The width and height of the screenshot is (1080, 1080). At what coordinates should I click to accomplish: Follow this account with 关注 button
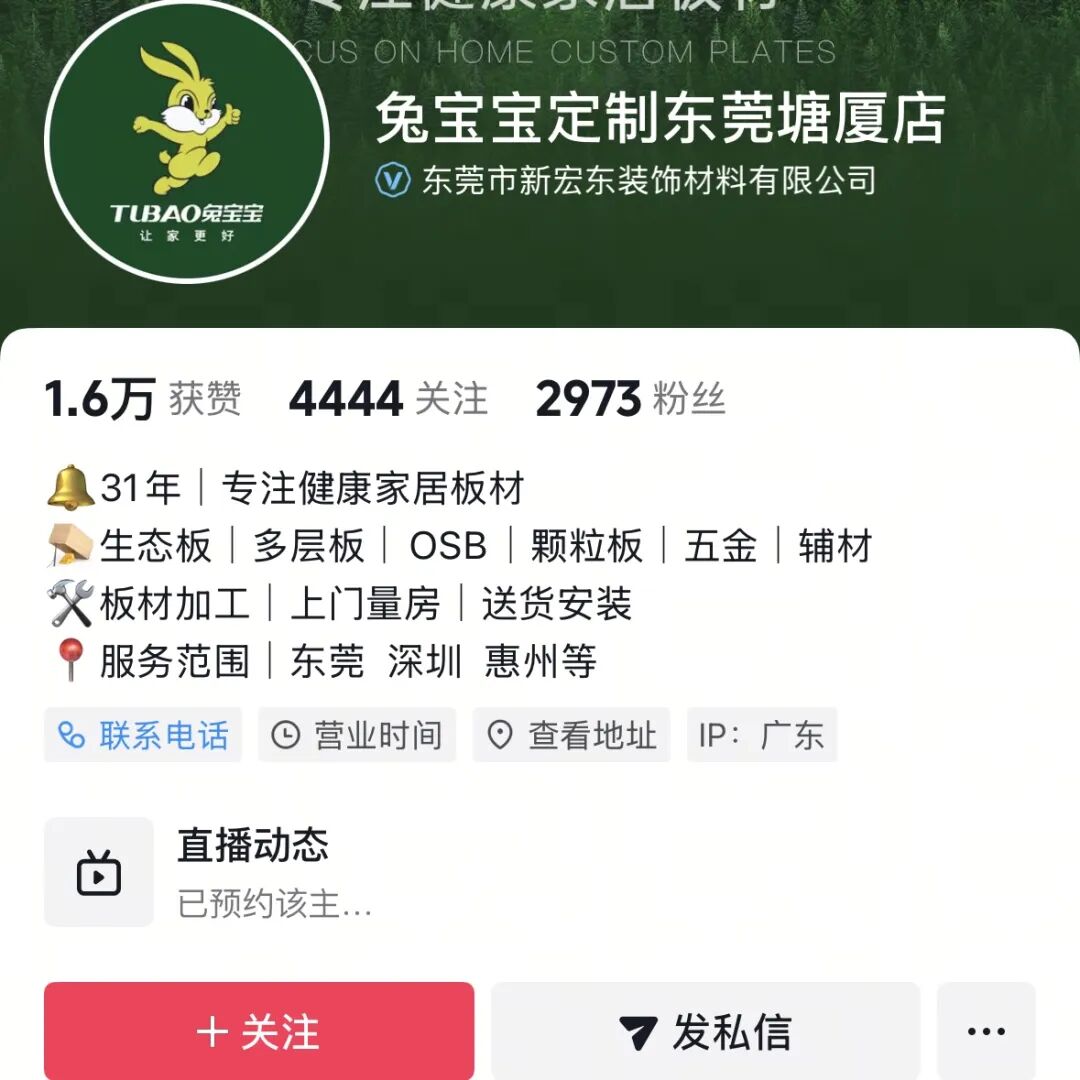click(259, 1031)
